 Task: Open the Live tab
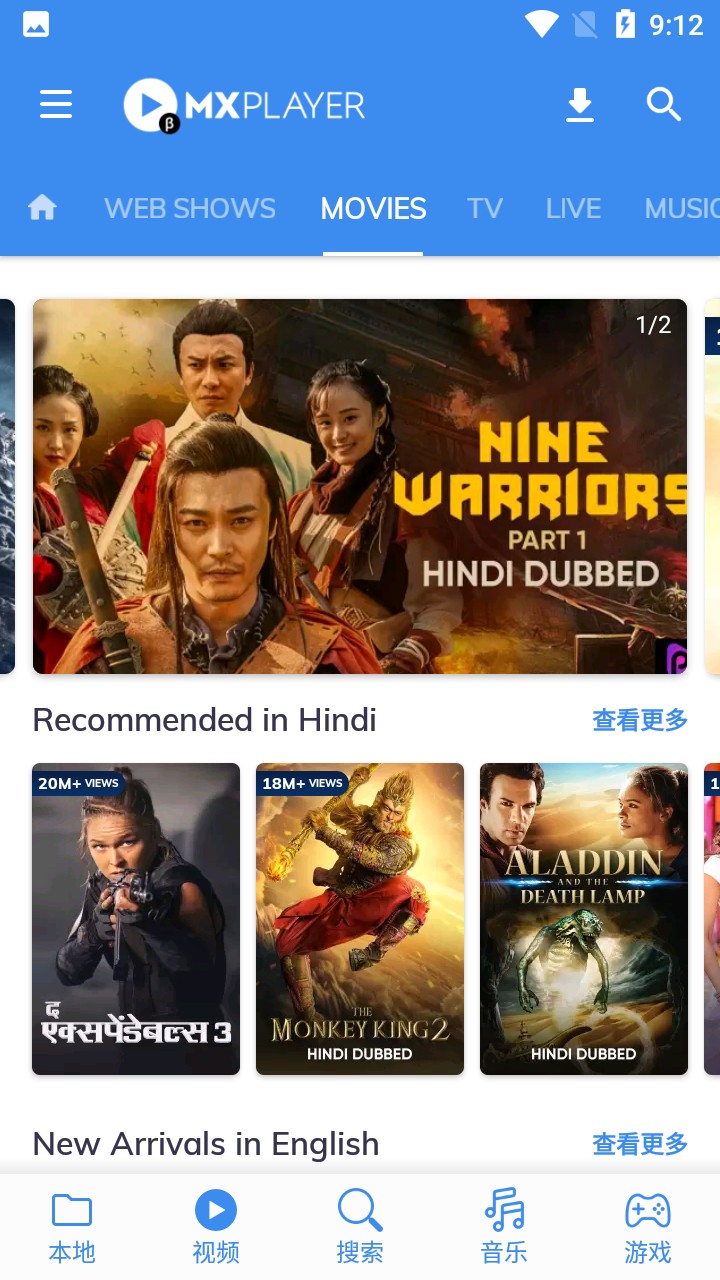573,208
